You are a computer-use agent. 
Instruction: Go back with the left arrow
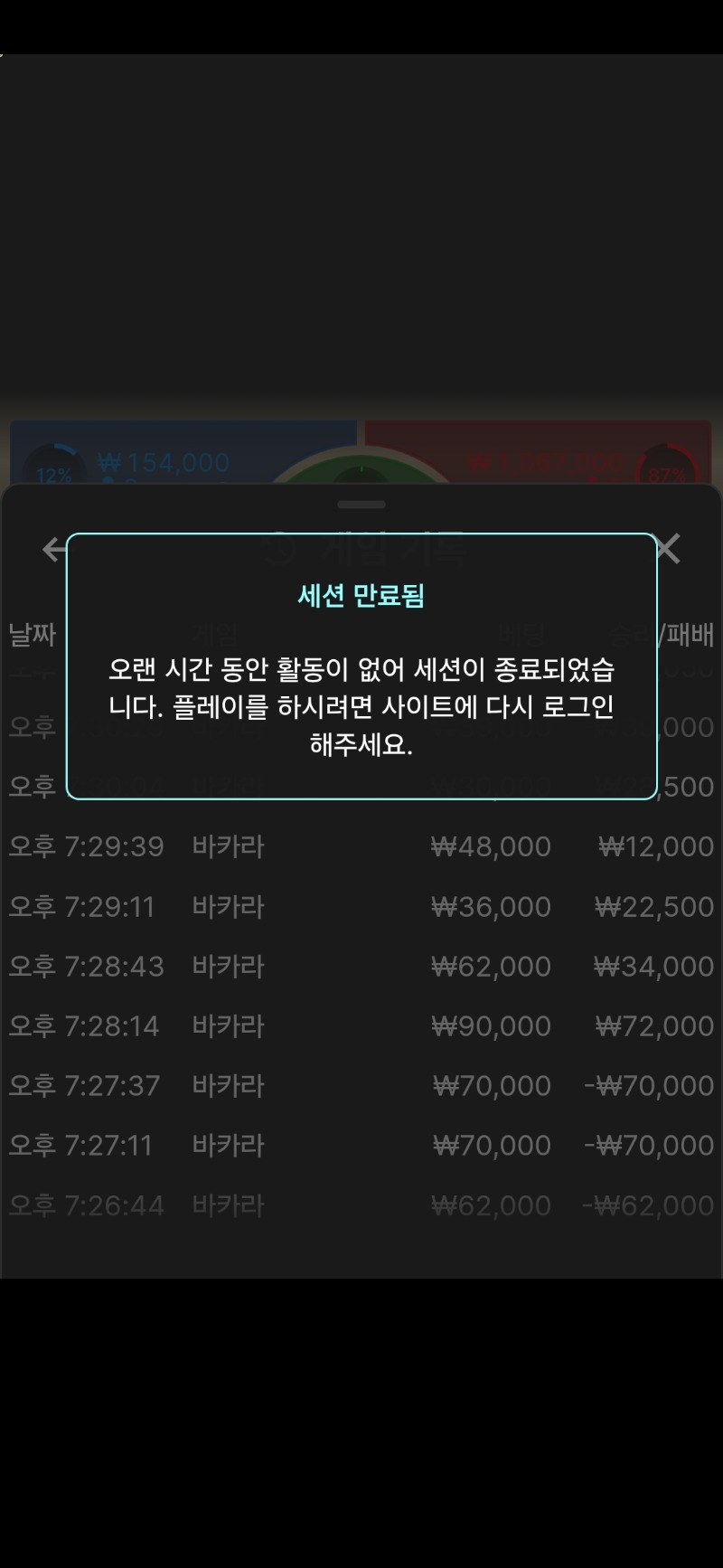tap(54, 549)
